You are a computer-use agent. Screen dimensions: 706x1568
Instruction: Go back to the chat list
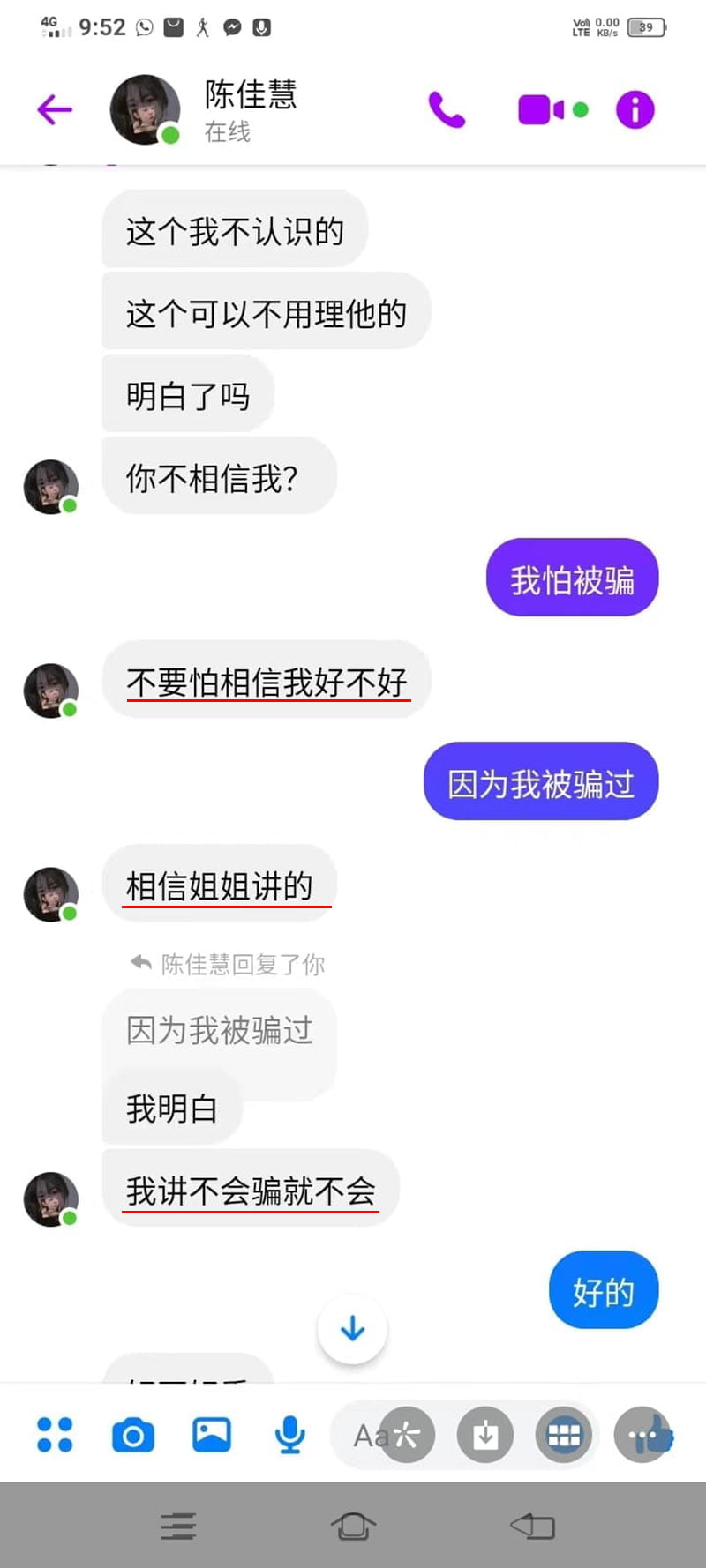[x=54, y=110]
